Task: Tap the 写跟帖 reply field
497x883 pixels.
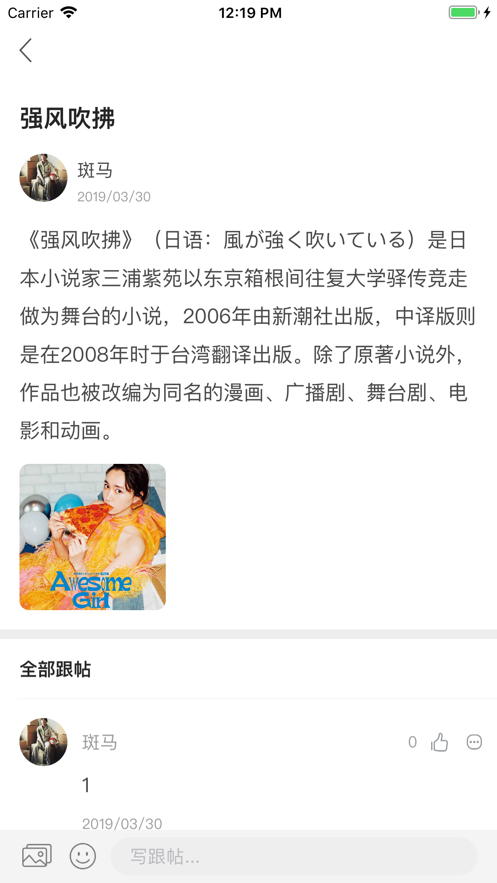Action: coord(294,857)
